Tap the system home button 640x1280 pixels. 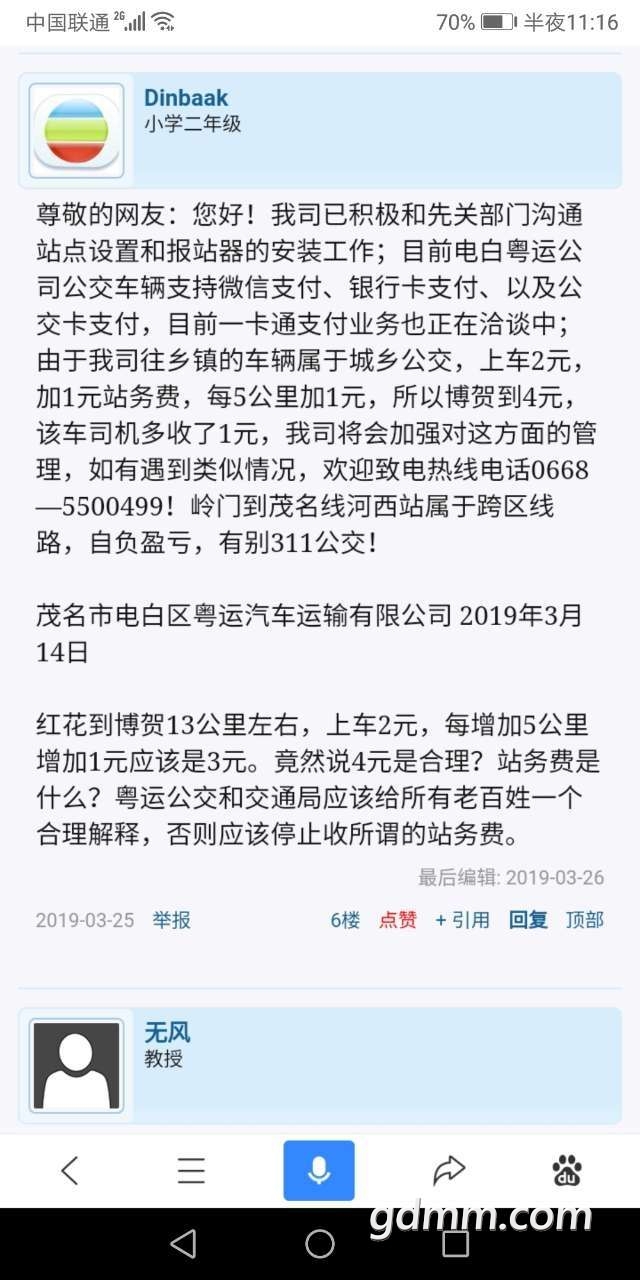click(320, 1244)
